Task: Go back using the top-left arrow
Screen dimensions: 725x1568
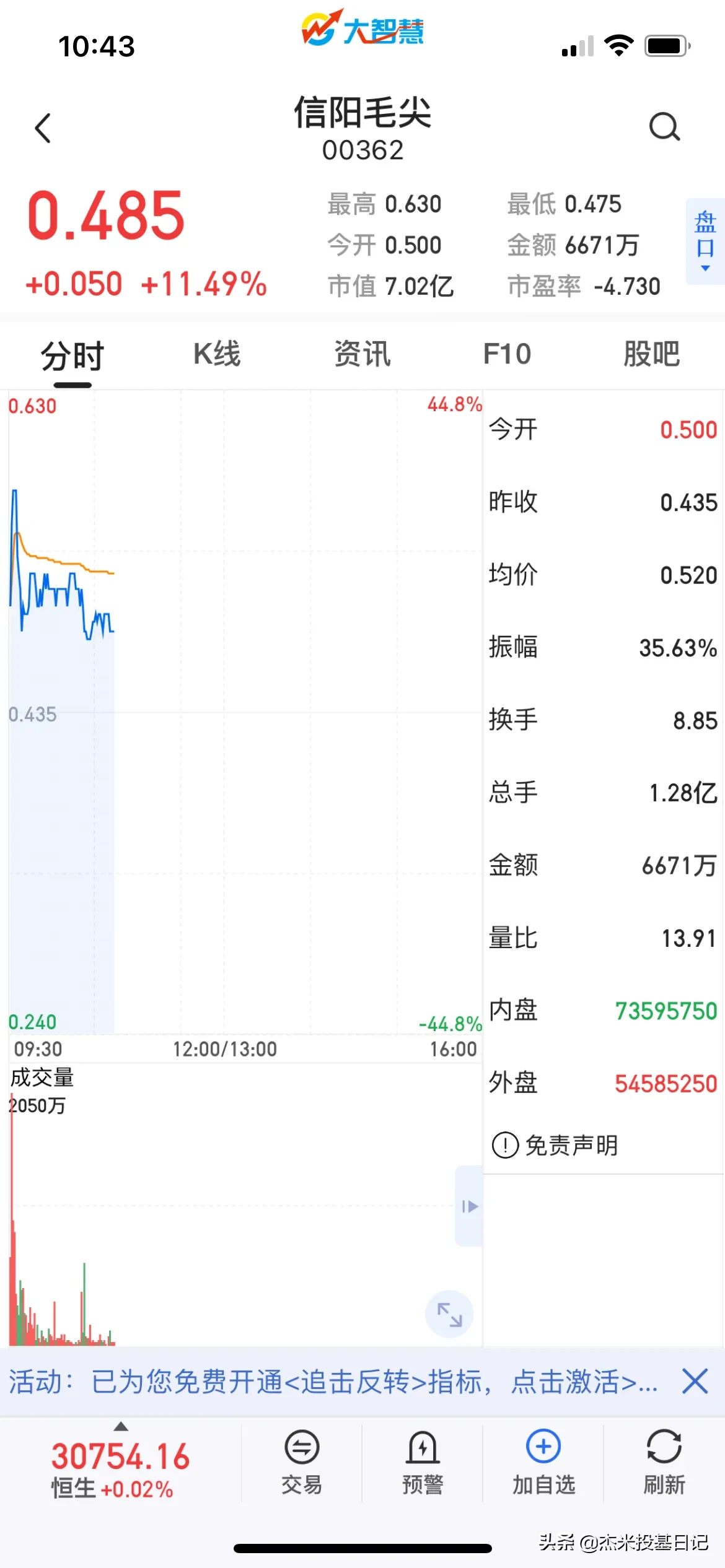Action: tap(43, 128)
